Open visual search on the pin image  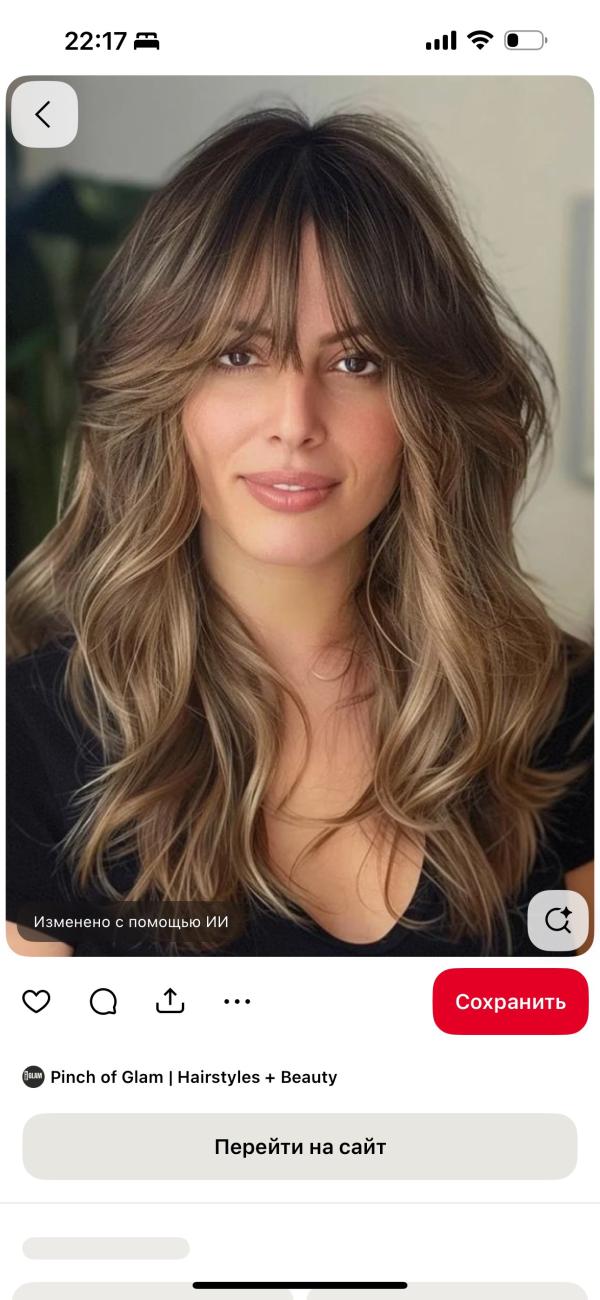[x=558, y=920]
